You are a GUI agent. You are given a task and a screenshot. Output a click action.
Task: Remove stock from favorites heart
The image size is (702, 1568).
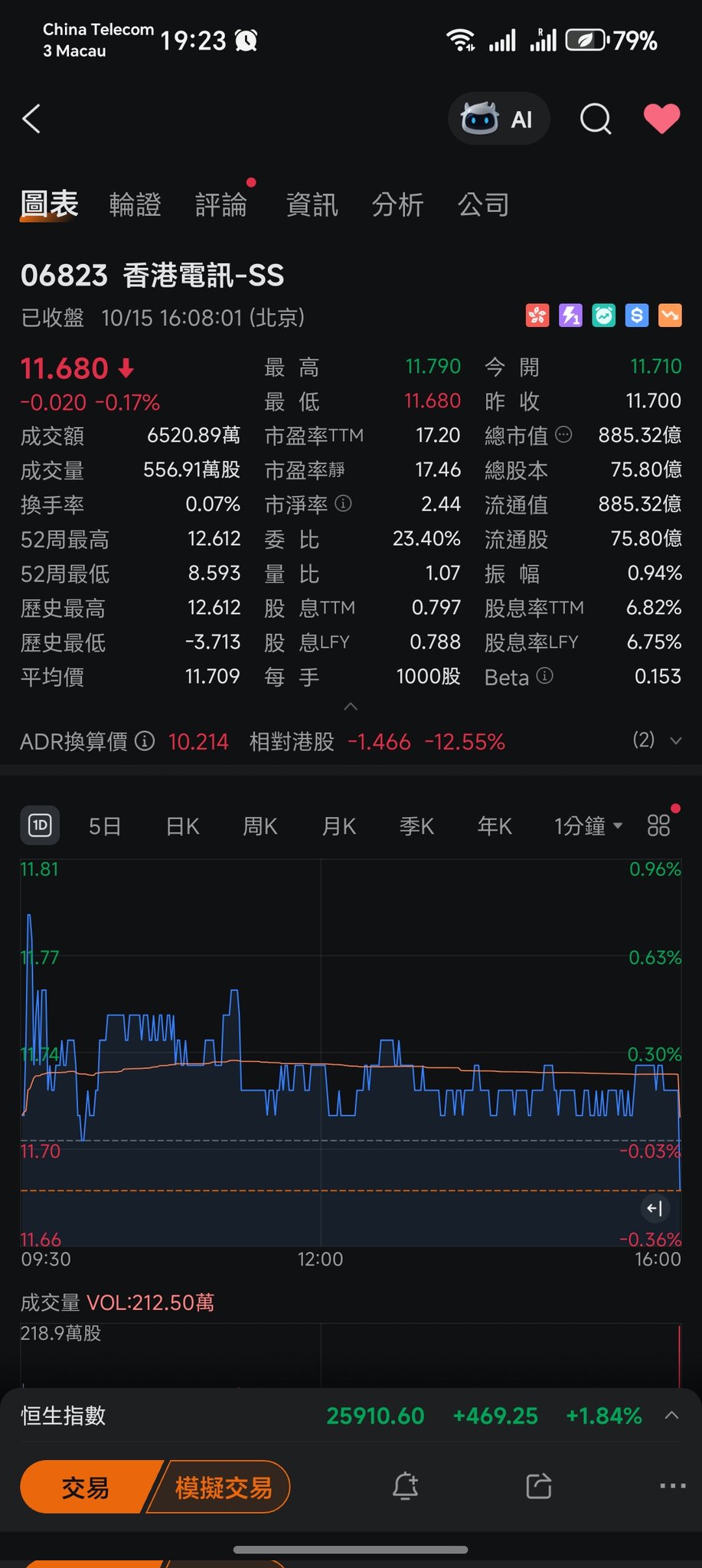(x=661, y=119)
